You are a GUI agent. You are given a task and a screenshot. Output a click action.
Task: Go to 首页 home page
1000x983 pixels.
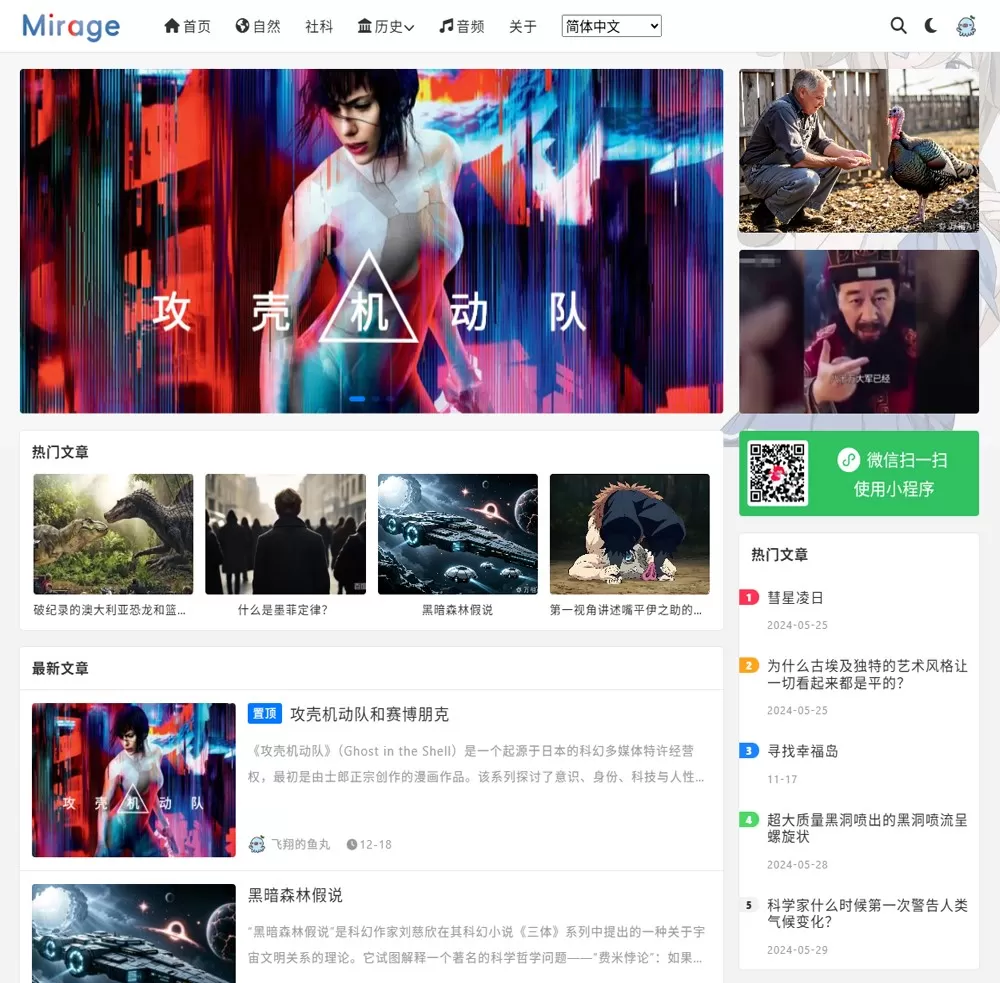[x=187, y=27]
